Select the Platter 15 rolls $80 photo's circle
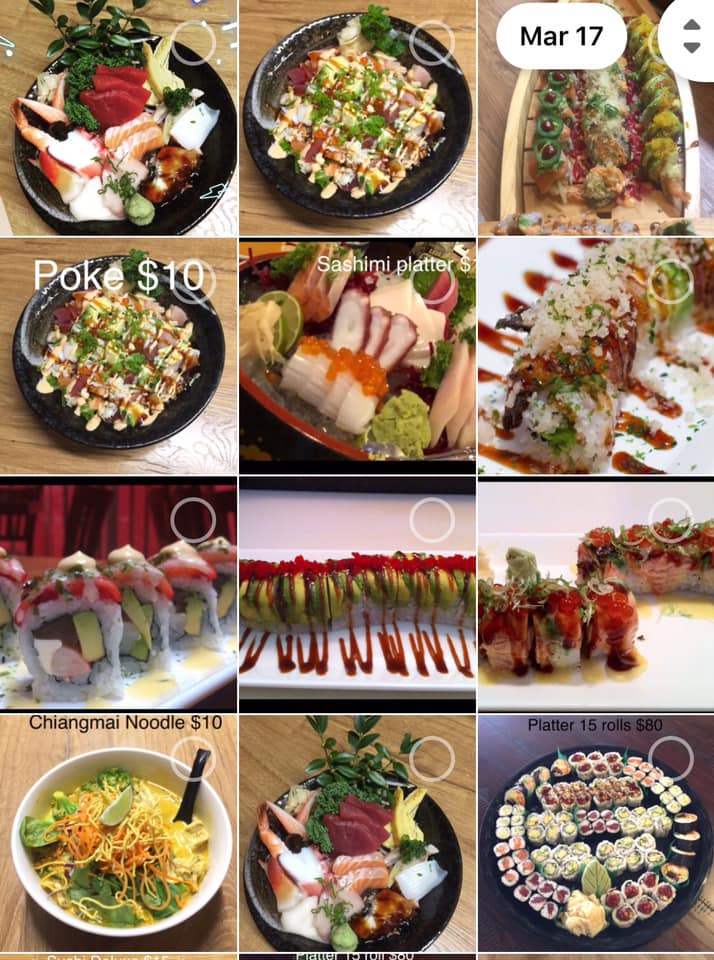The width and height of the screenshot is (714, 960). coord(671,758)
